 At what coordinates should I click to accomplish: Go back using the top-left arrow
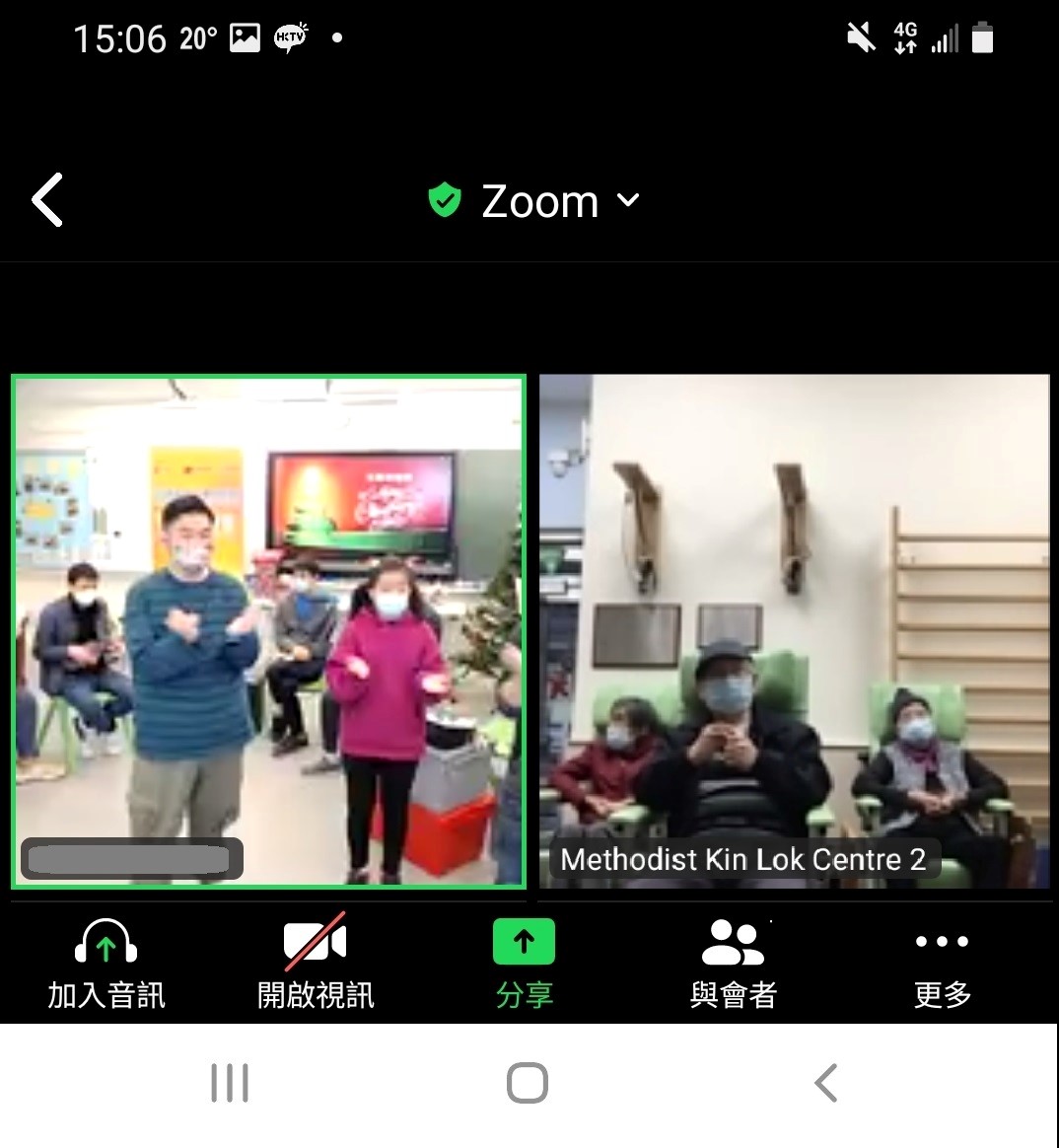click(47, 200)
